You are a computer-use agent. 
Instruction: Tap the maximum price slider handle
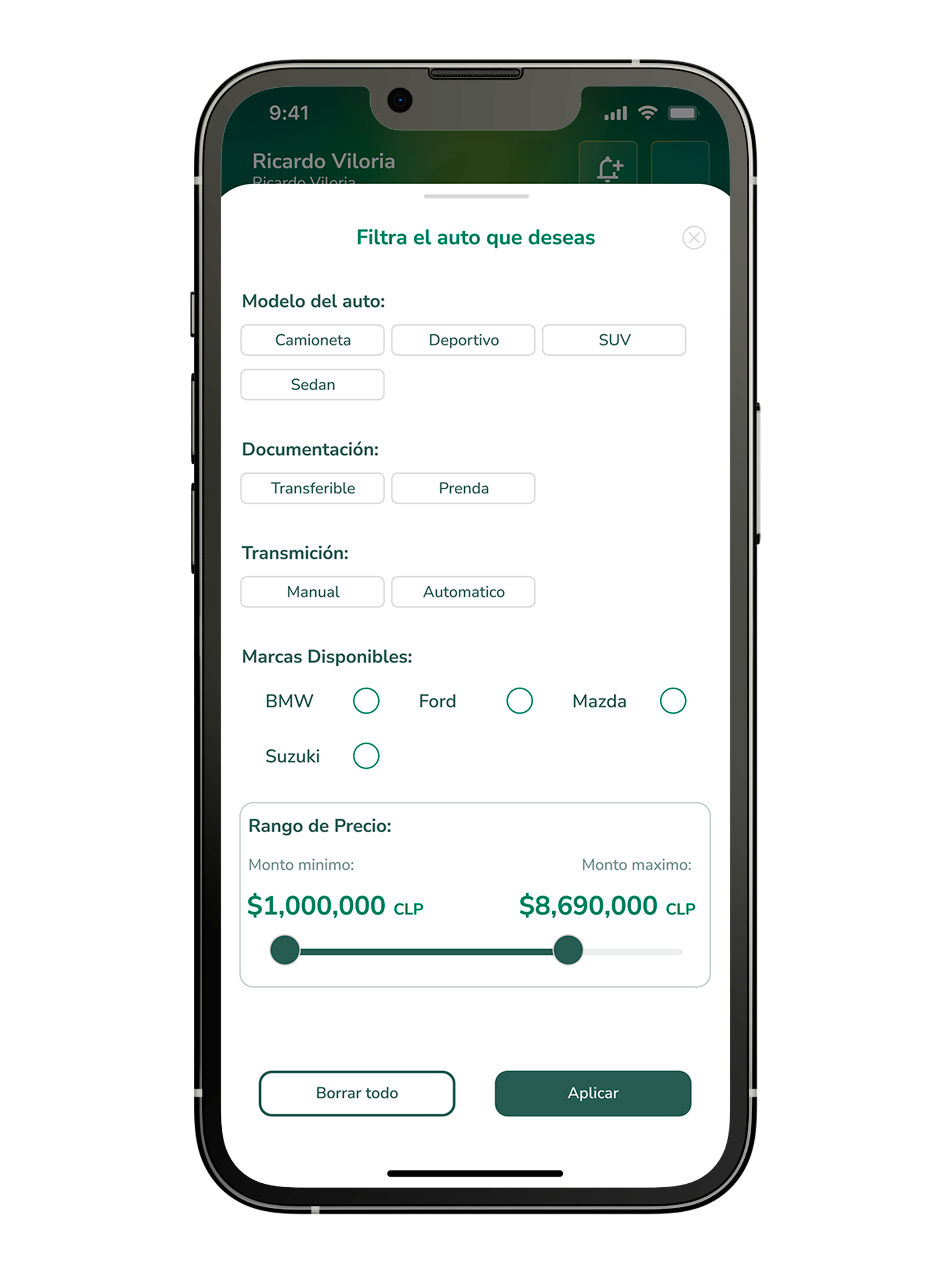(568, 950)
